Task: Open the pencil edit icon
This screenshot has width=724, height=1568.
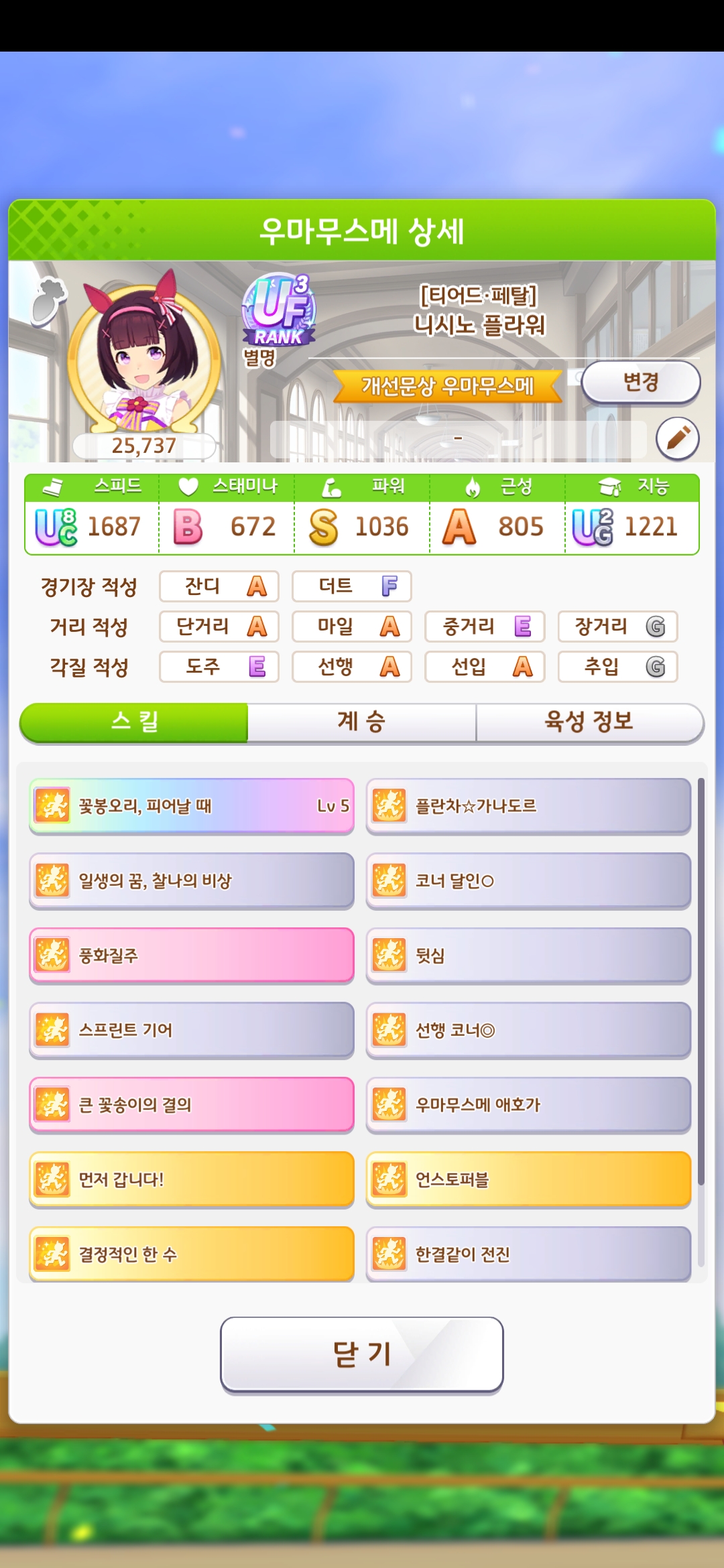Action: tap(677, 438)
